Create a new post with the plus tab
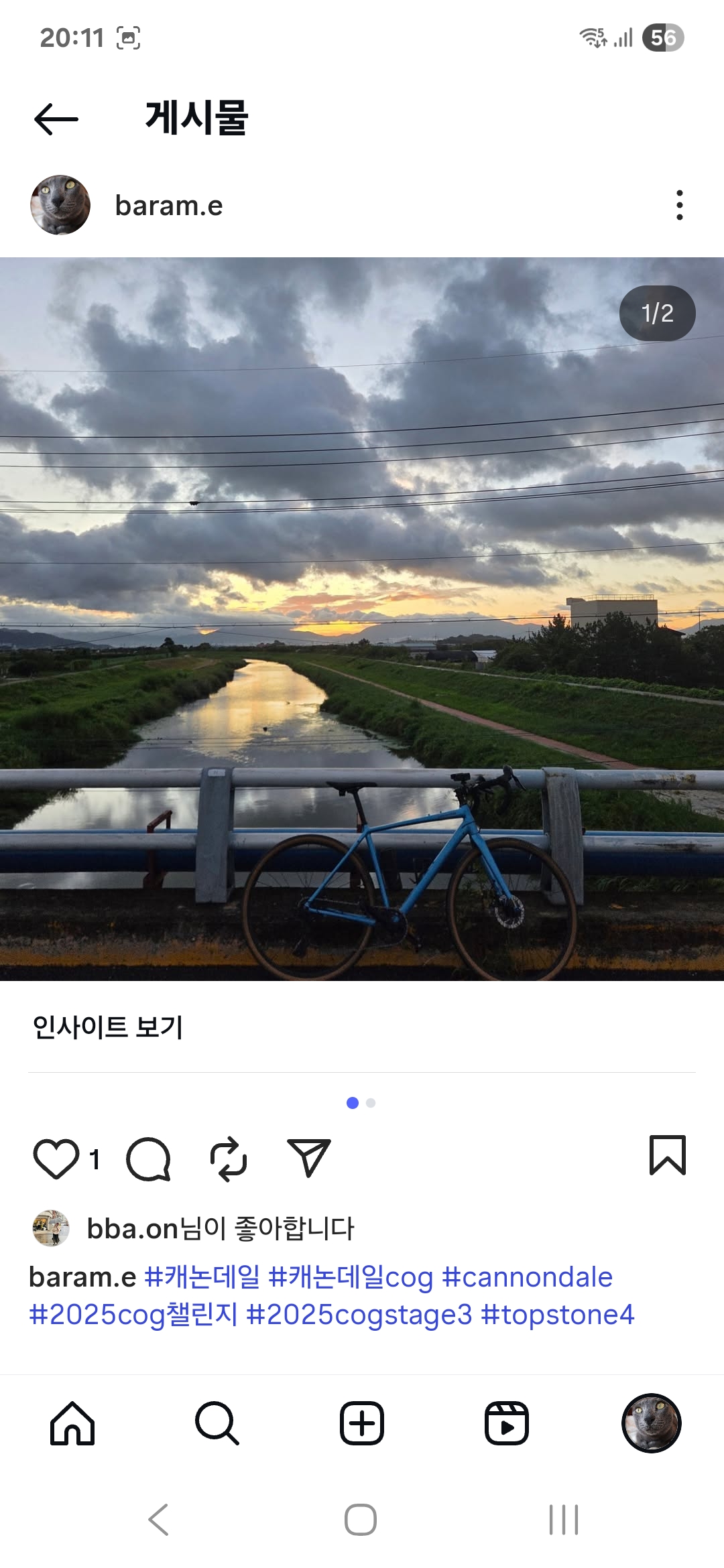The image size is (724, 1568). coord(362,1423)
